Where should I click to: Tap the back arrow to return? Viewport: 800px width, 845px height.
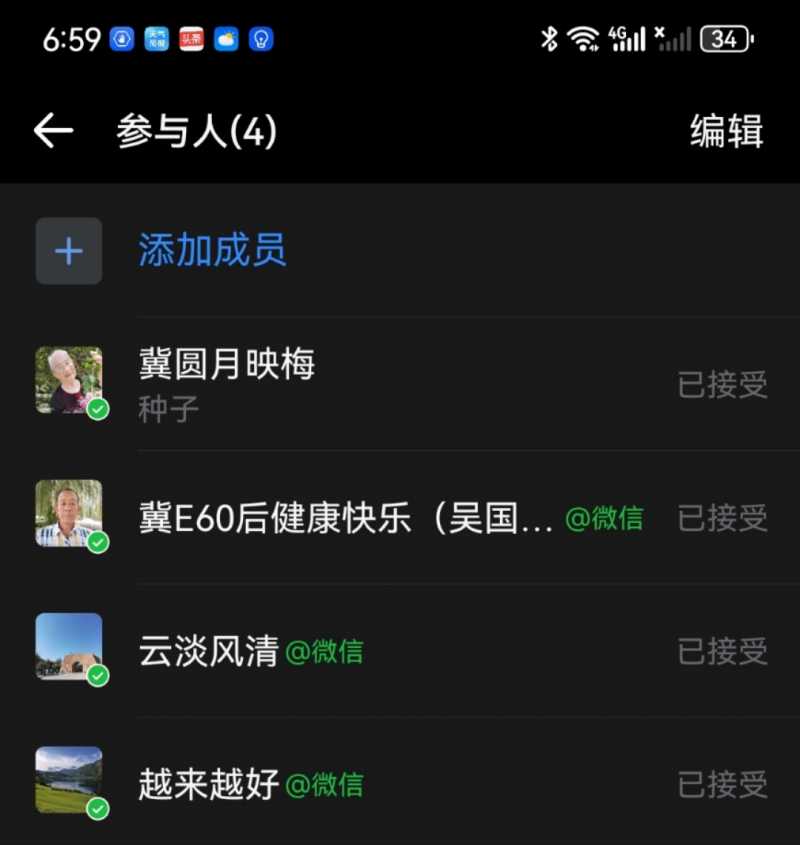pos(51,131)
